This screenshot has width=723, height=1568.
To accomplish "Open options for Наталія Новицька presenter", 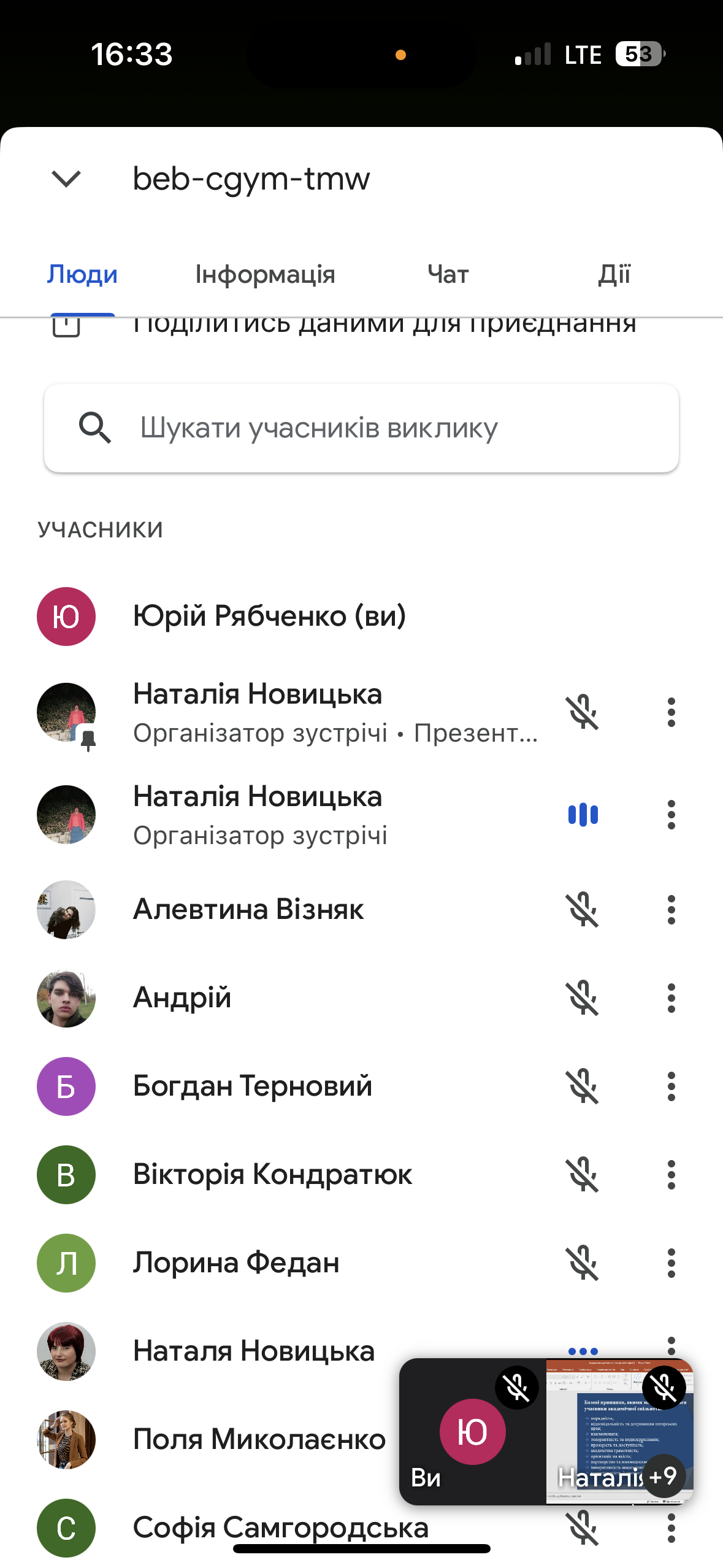I will point(671,712).
